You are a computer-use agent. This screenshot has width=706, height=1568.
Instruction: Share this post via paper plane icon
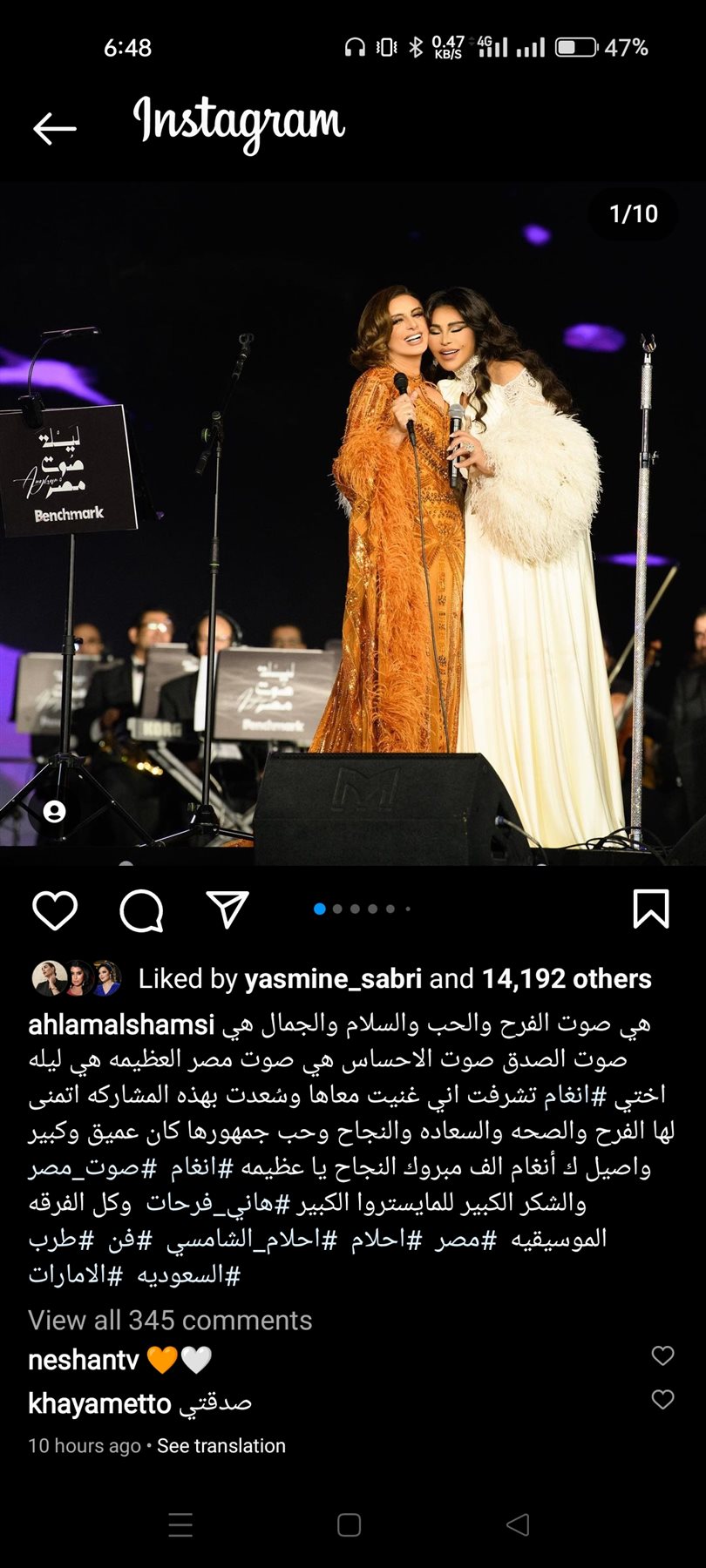click(x=227, y=909)
